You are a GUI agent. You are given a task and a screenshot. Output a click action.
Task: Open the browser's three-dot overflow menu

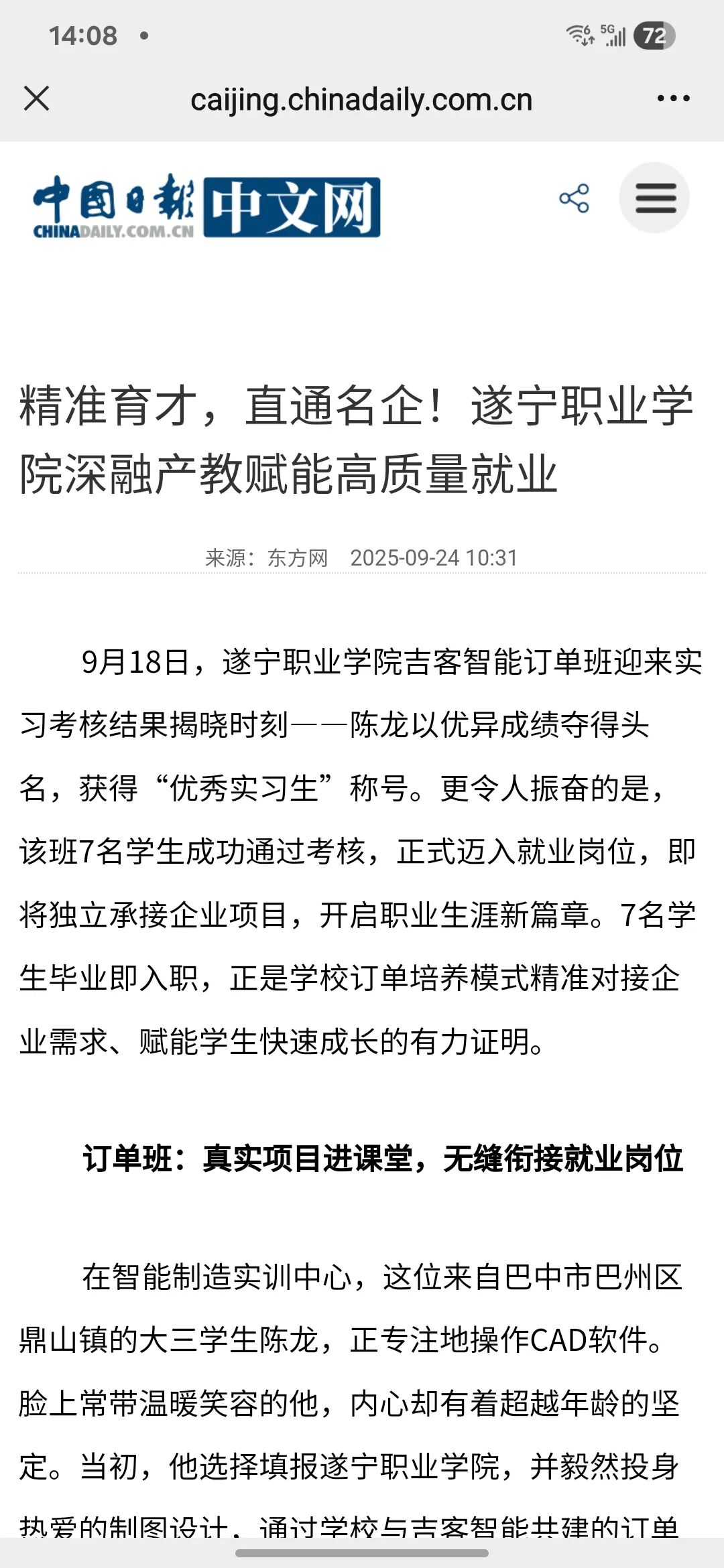673,99
